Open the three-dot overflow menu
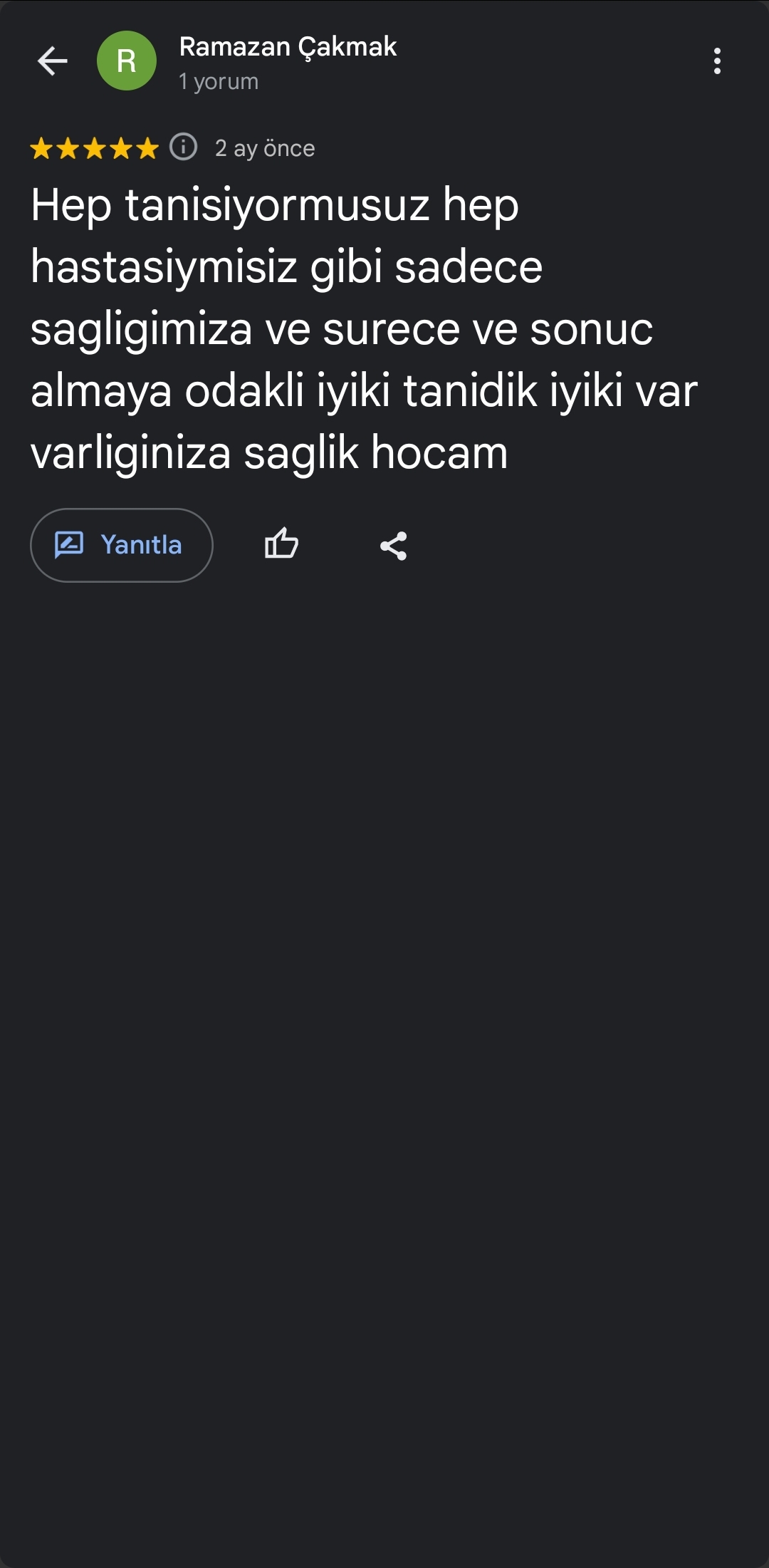Image resolution: width=769 pixels, height=1568 pixels. pyautogui.click(x=716, y=61)
